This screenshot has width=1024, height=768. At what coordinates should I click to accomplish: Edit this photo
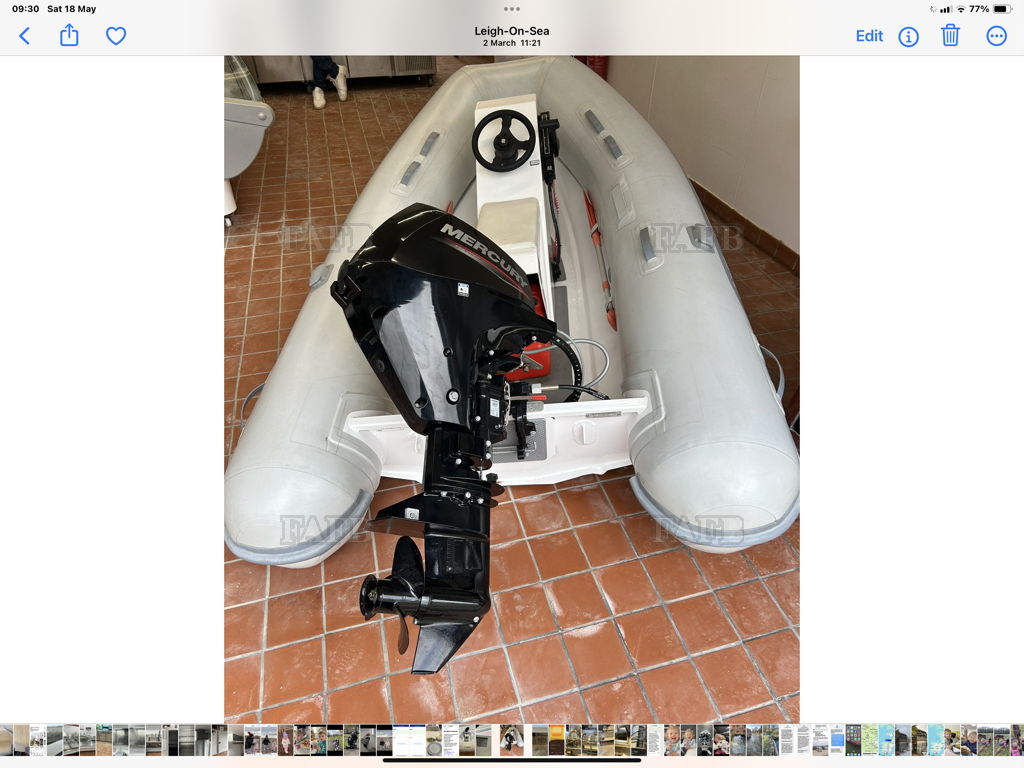point(869,36)
